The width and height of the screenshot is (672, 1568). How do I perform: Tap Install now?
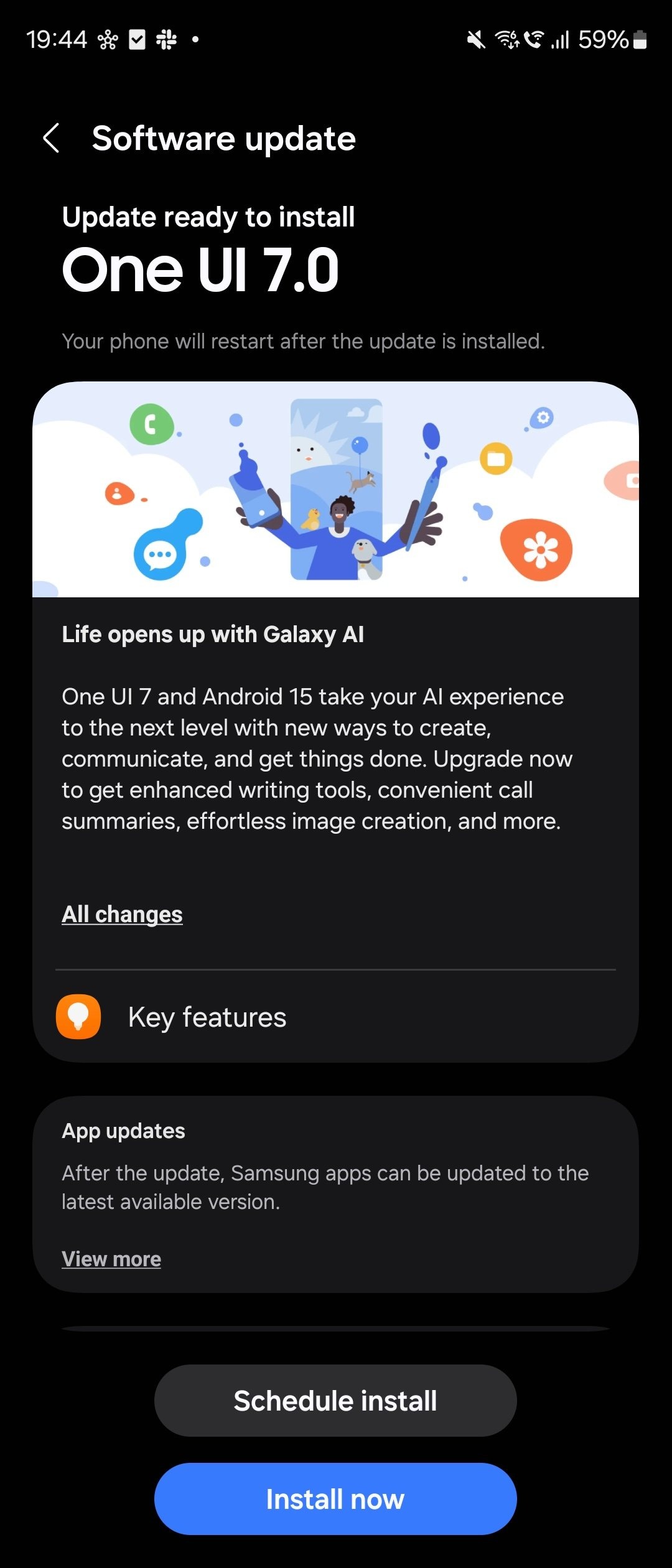coord(335,1498)
